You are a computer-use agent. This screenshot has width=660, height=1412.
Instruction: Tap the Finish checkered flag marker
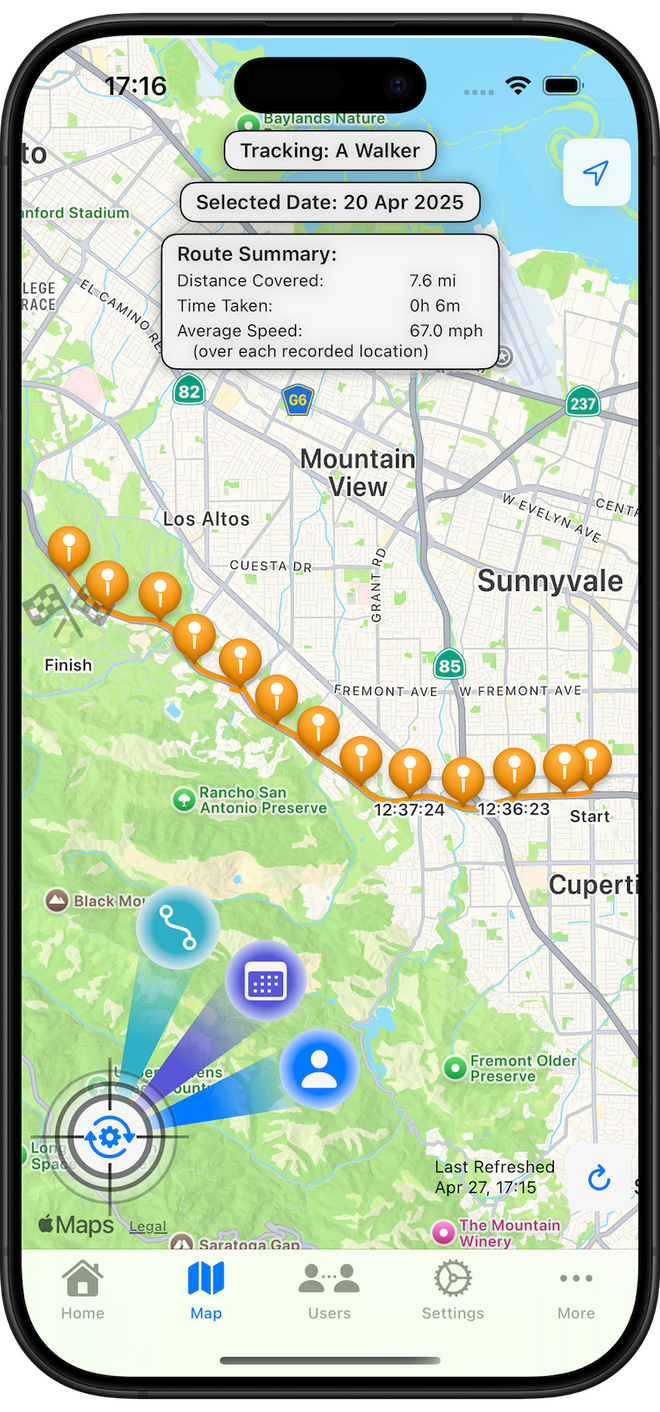click(67, 612)
